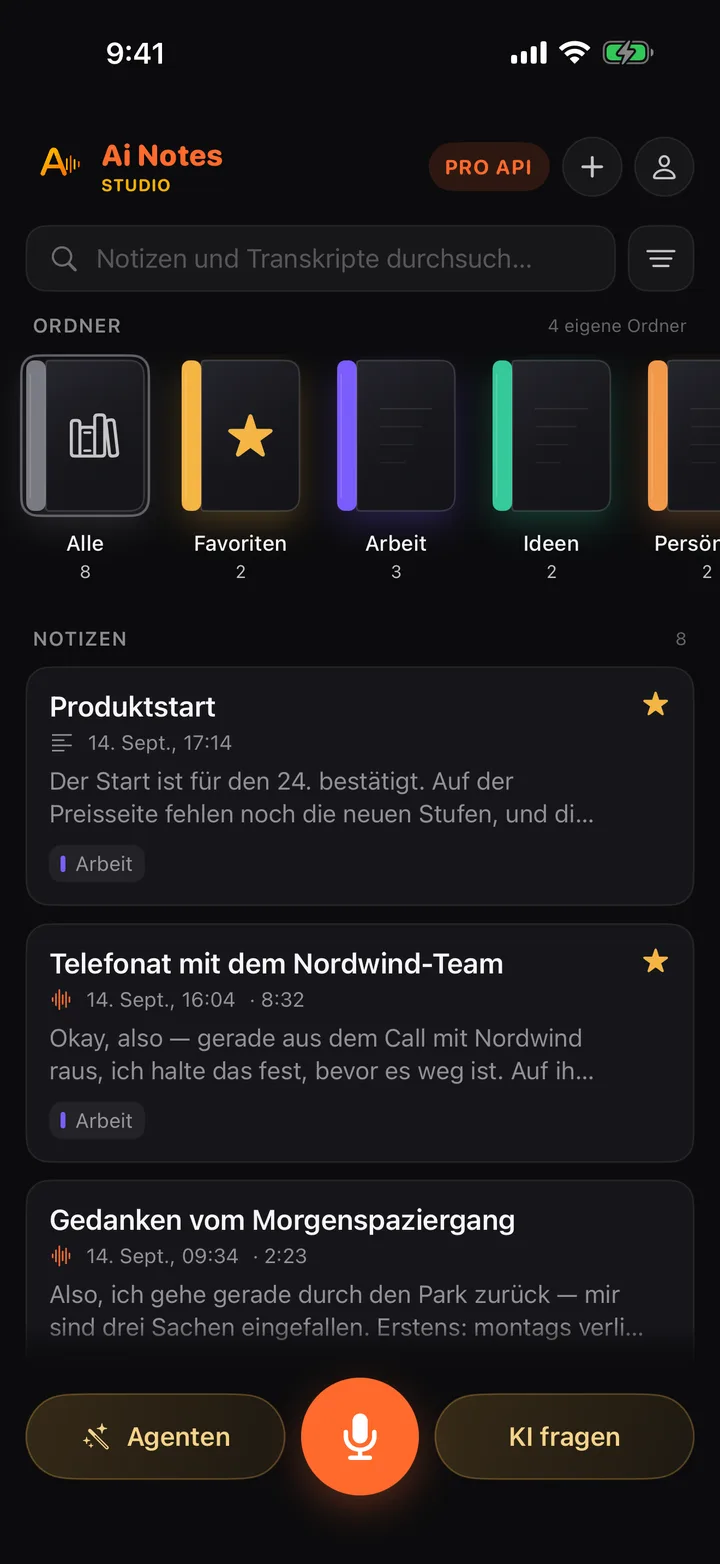Open Telefonat mit dem Nordwind-Team note
The height and width of the screenshot is (1564, 720).
tap(360, 1043)
